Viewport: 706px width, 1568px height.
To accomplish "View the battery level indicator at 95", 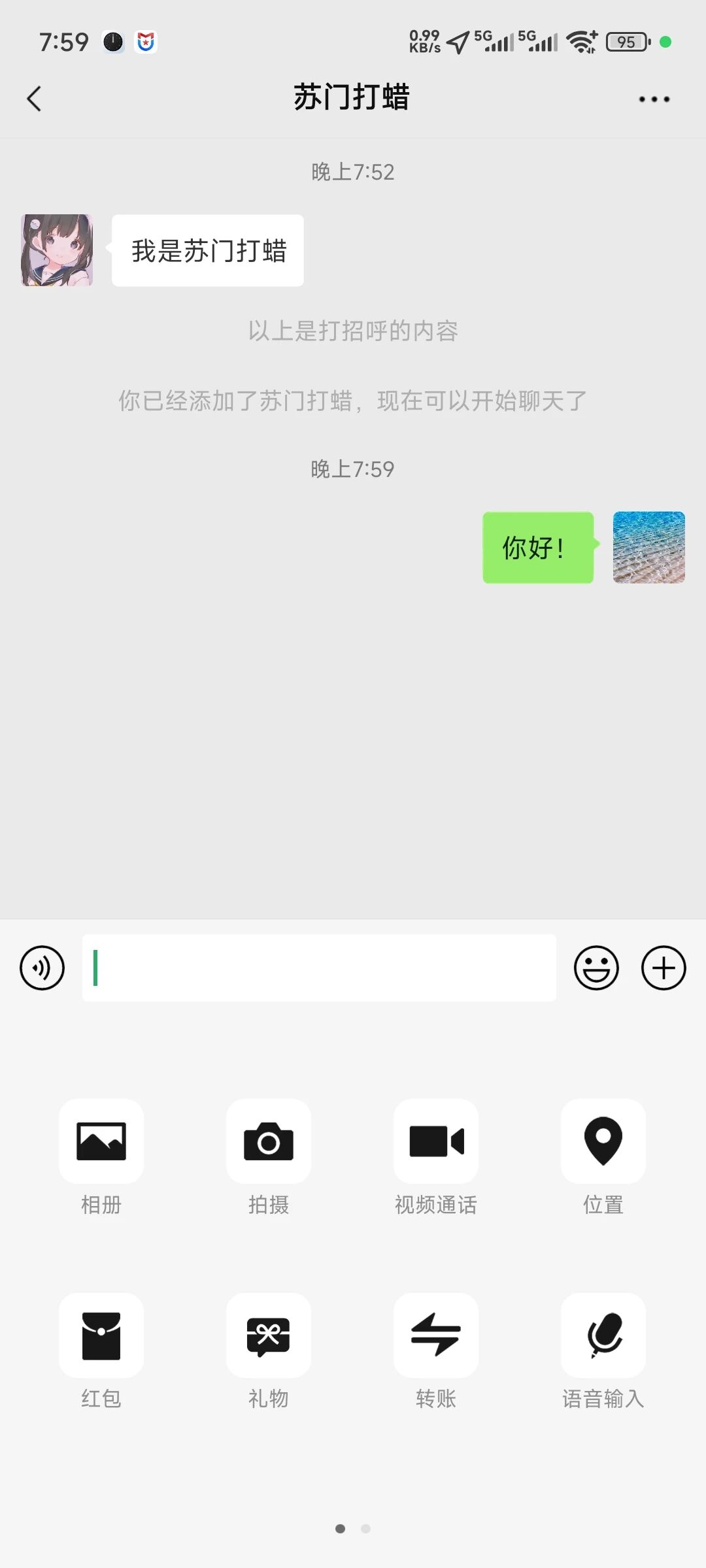I will point(626,41).
